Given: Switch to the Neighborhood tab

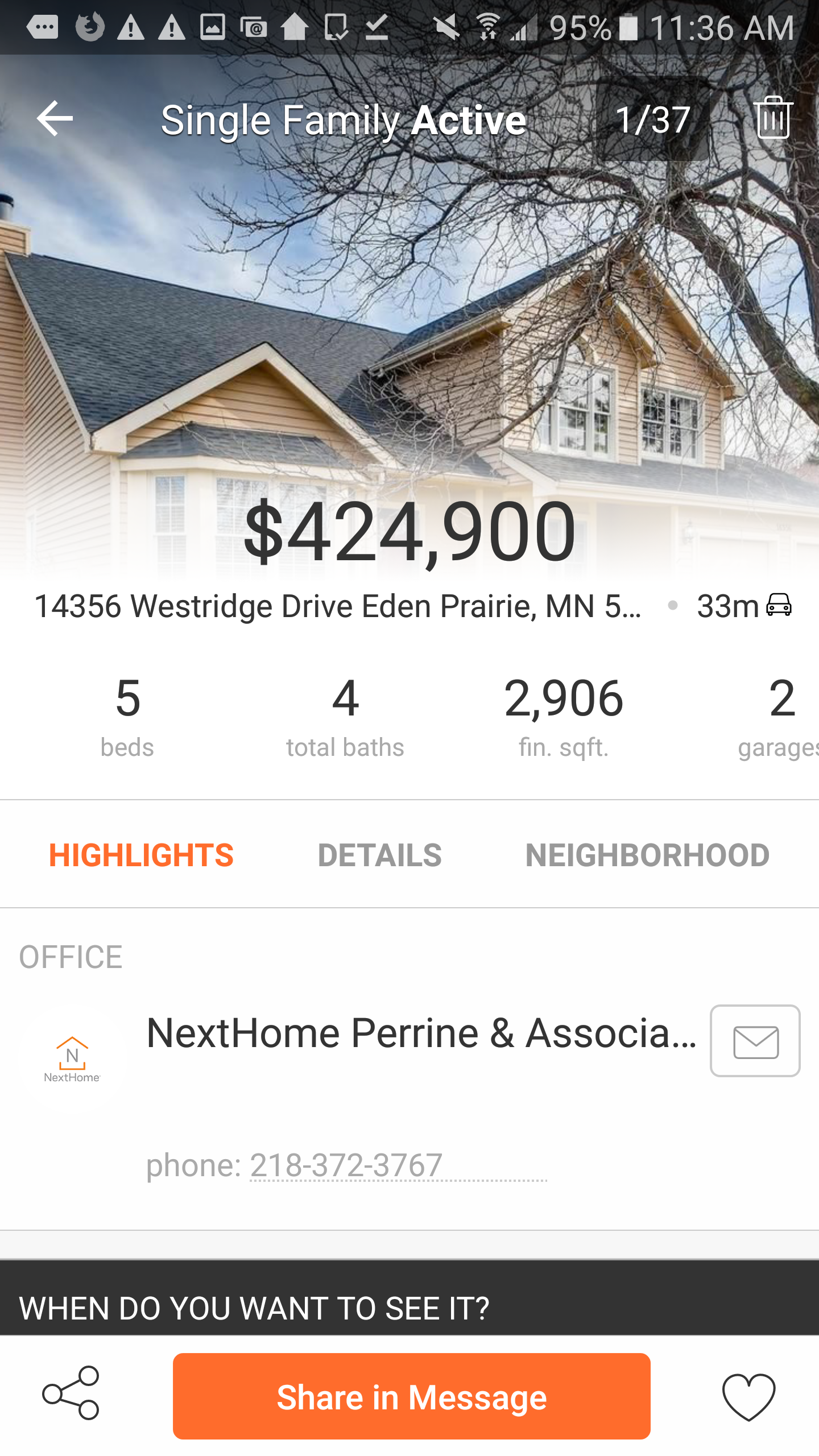Looking at the screenshot, I should (x=647, y=855).
